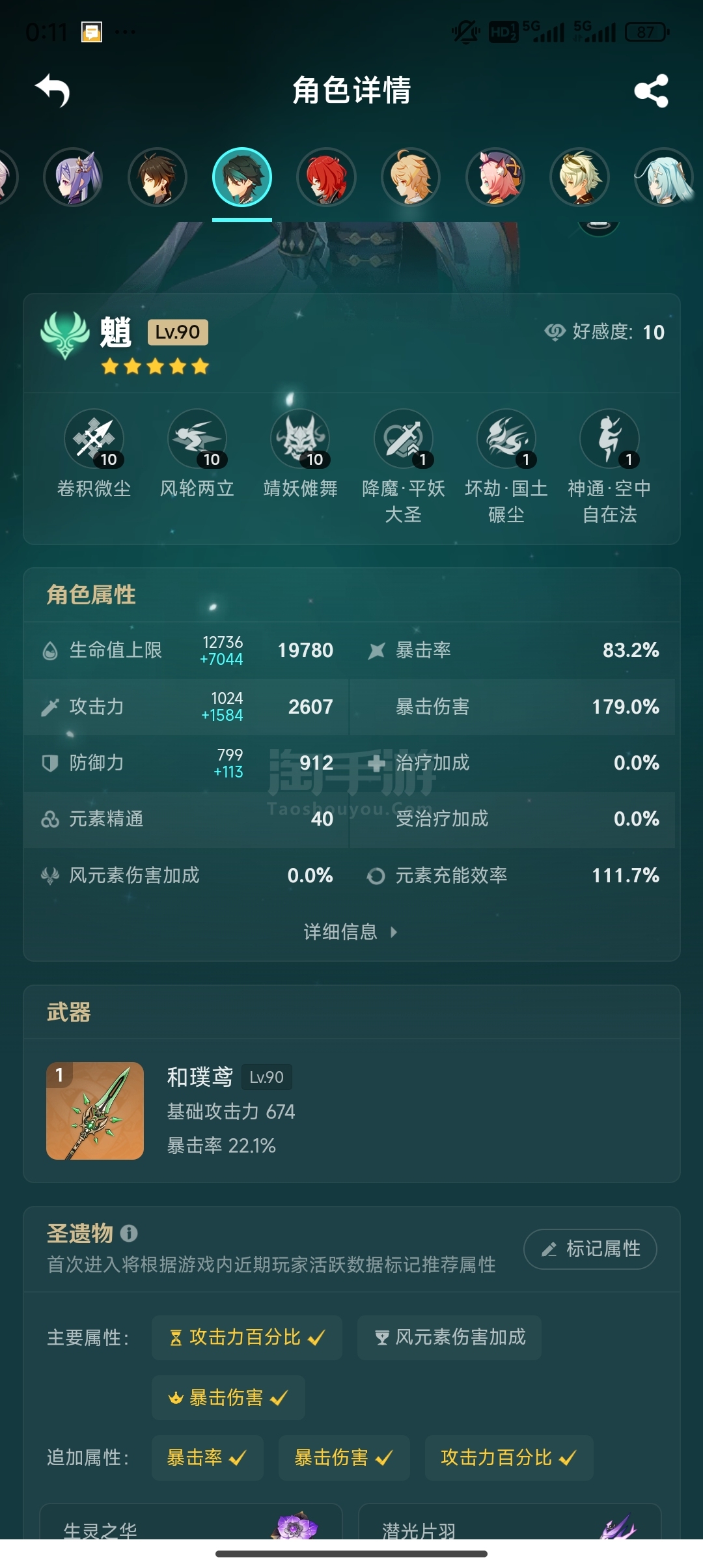This screenshot has height=1568, width=703.
Task: Switch to the Zhongli avatar
Action: coord(158,177)
